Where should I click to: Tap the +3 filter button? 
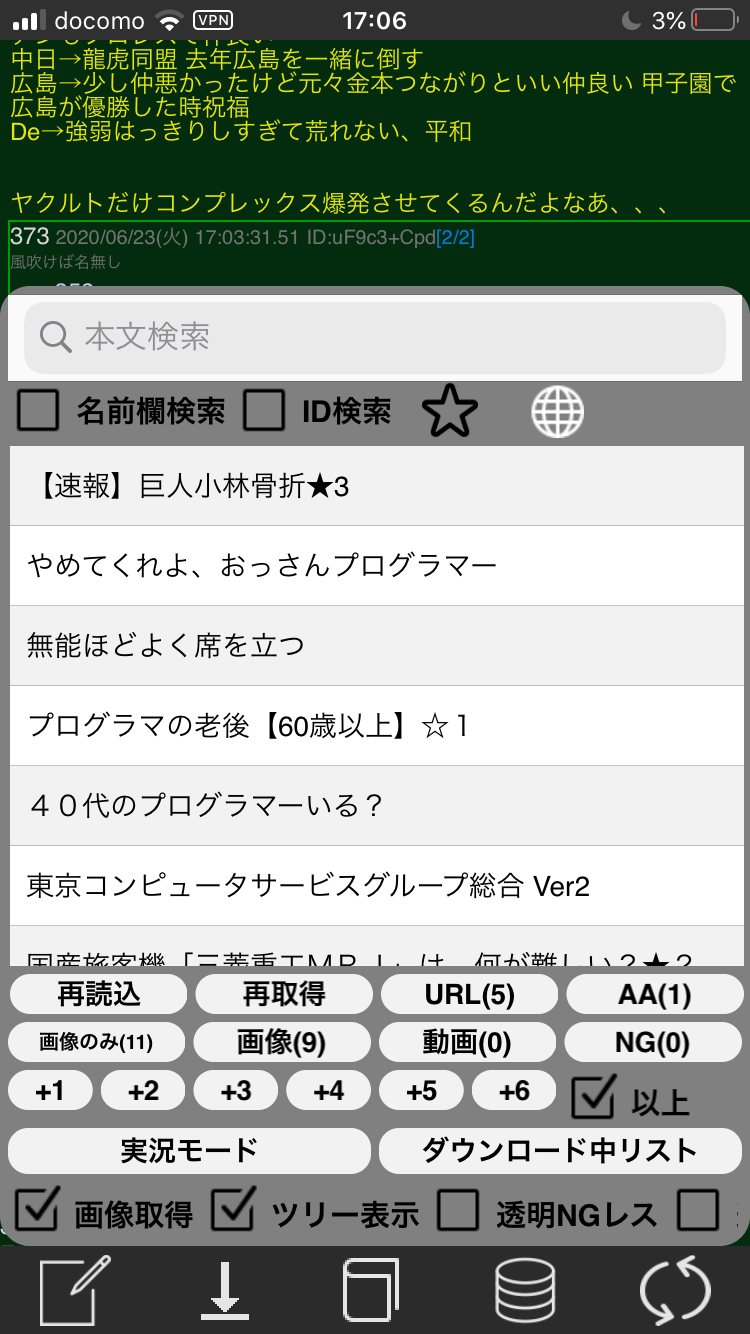[x=236, y=1091]
